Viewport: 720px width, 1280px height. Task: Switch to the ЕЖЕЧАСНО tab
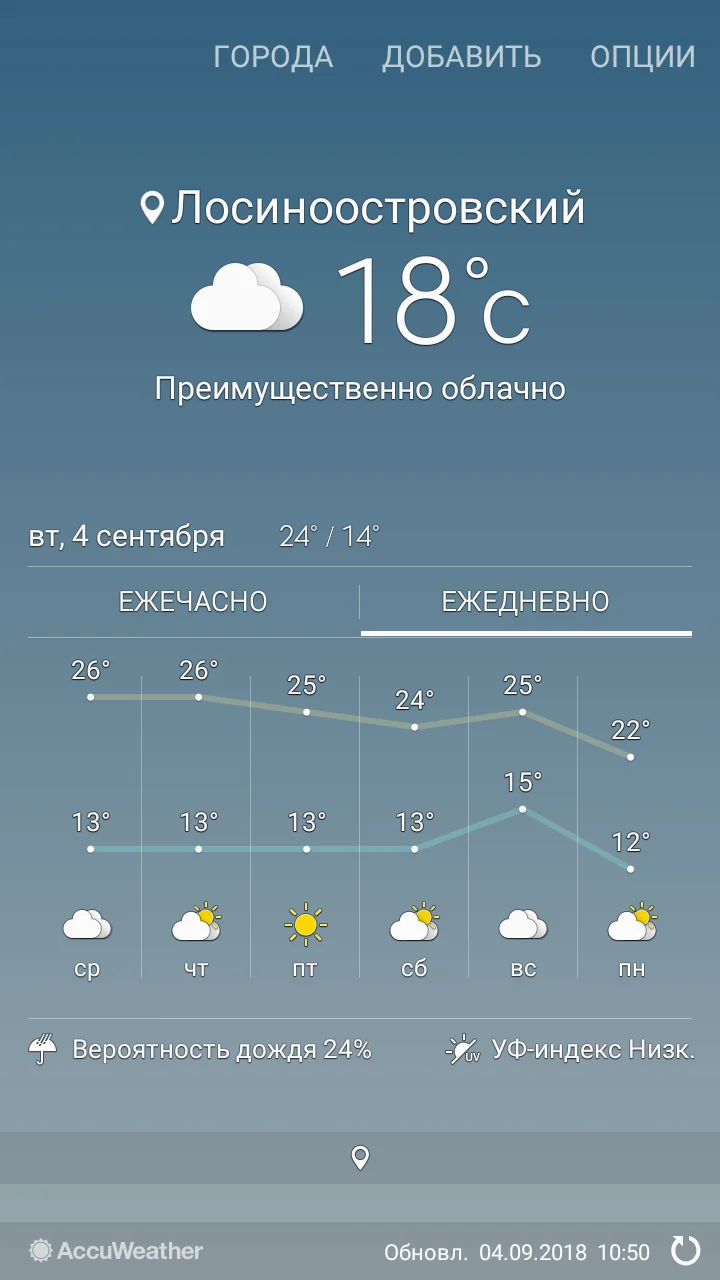tap(192, 601)
